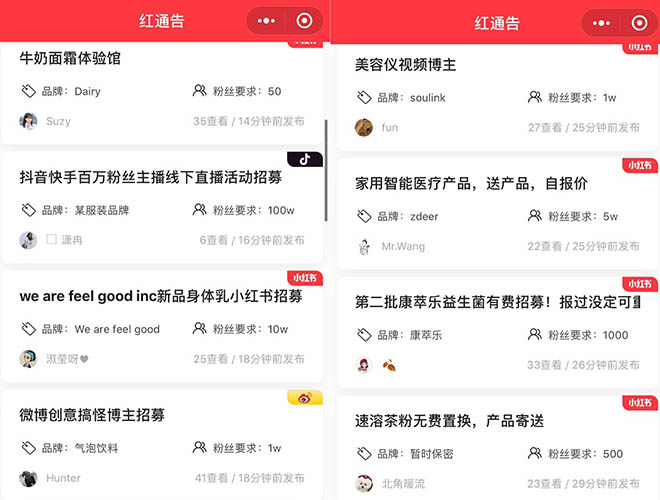The height and width of the screenshot is (500, 660).
Task: View 家用智能医疗产品 offer by zdeer
Action: coord(471,184)
